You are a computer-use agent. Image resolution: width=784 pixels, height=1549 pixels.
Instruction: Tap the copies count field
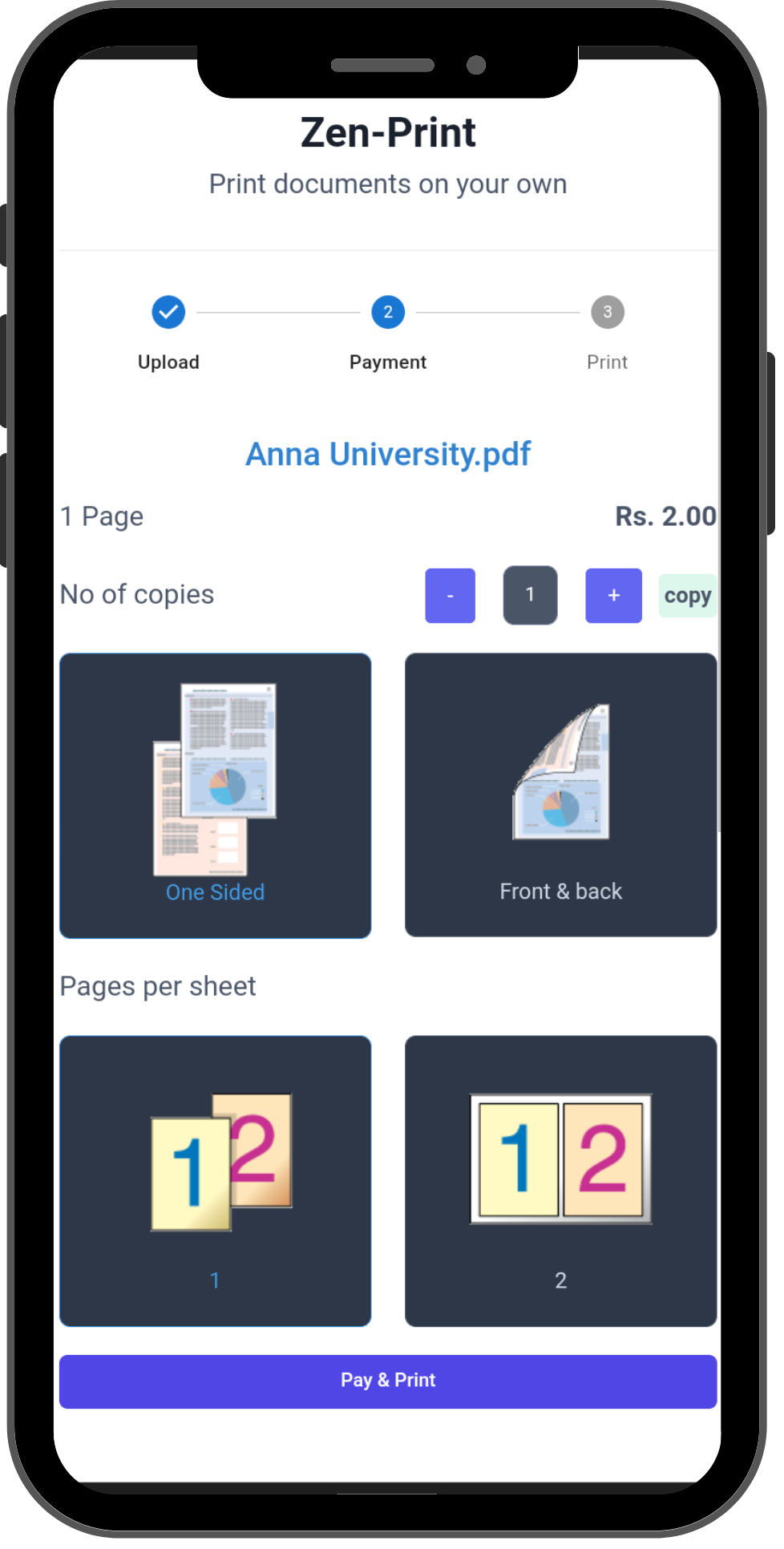[x=530, y=596]
